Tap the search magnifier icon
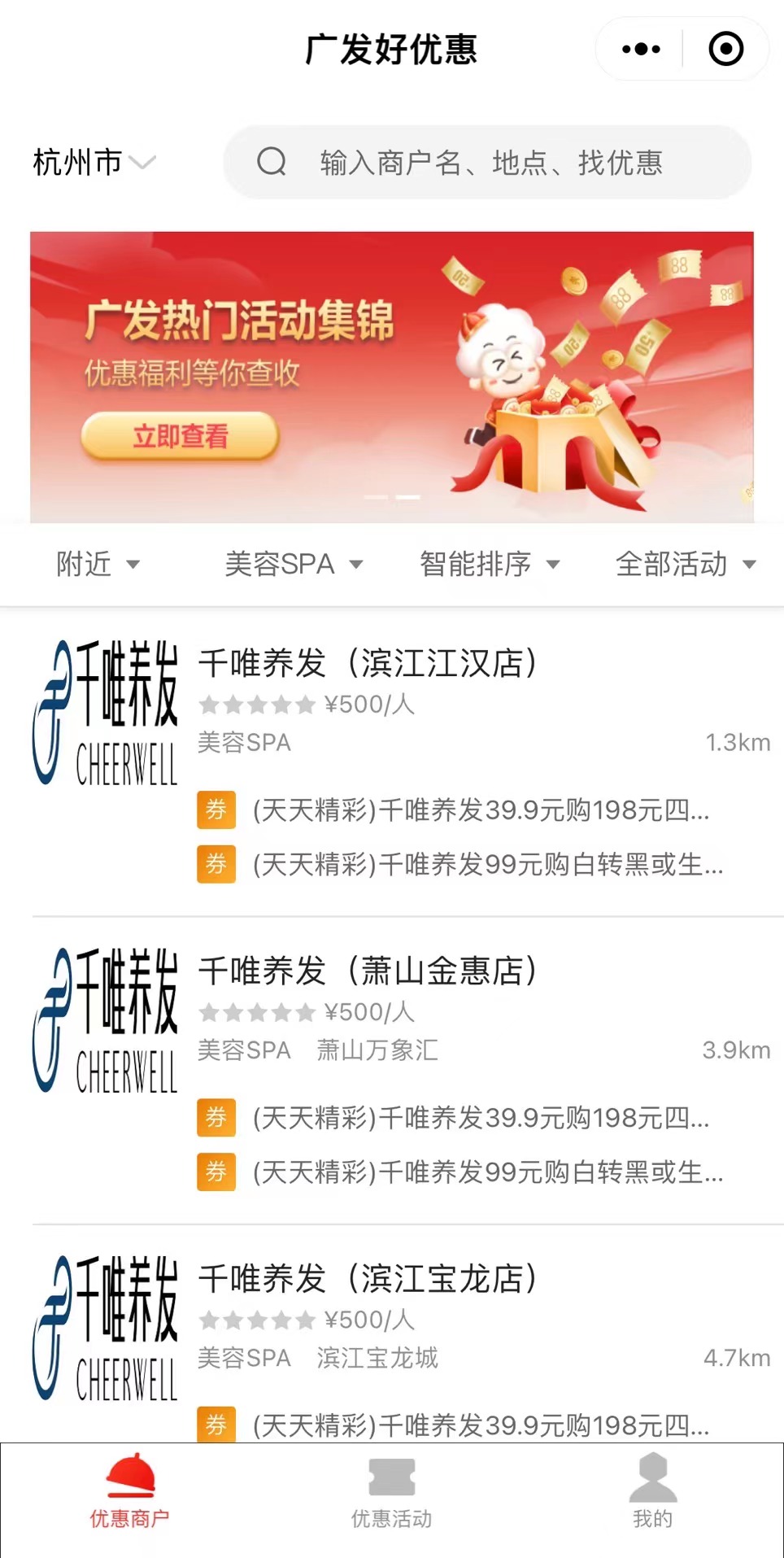The height and width of the screenshot is (1558, 784). tap(272, 163)
